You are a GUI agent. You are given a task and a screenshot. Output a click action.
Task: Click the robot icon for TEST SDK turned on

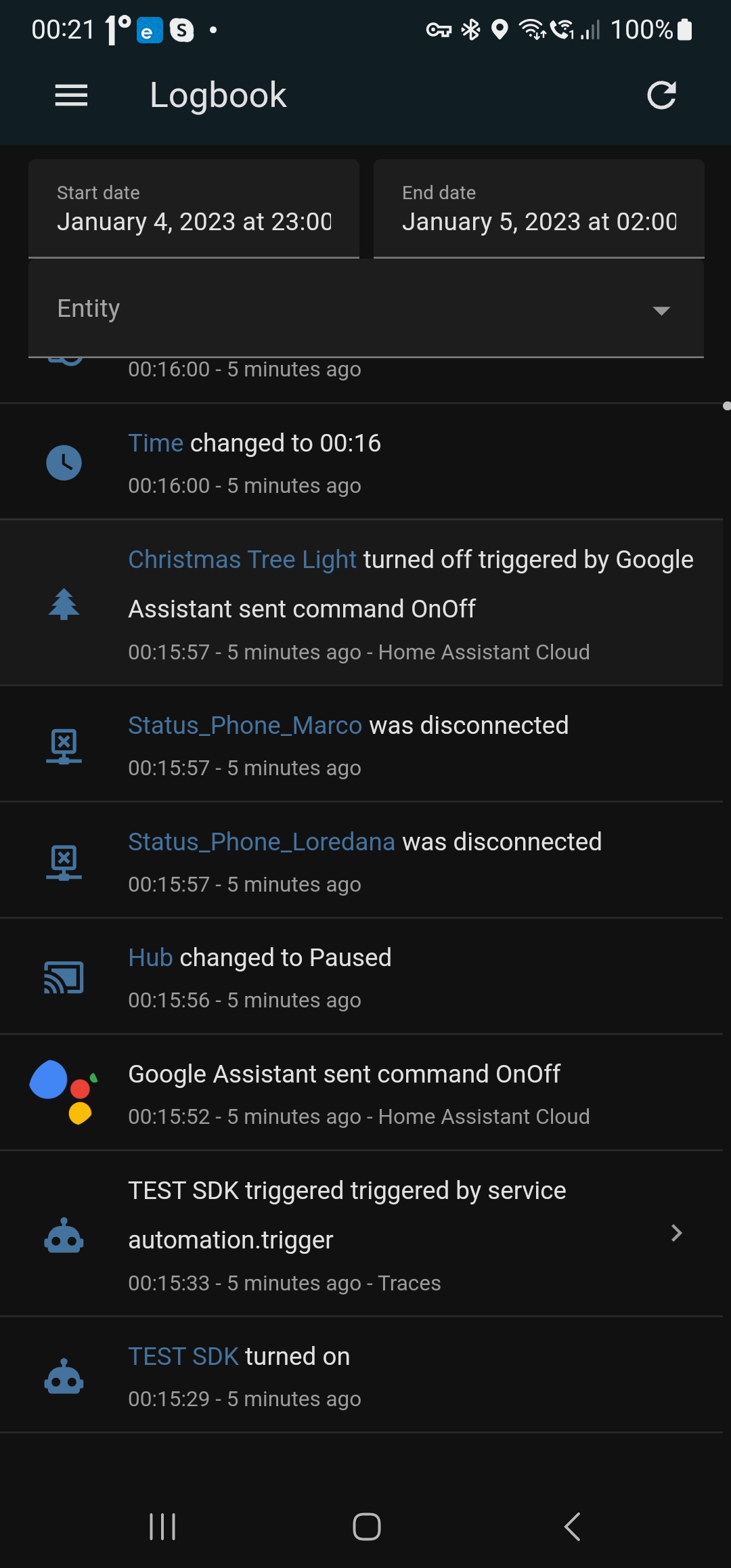coord(63,1378)
